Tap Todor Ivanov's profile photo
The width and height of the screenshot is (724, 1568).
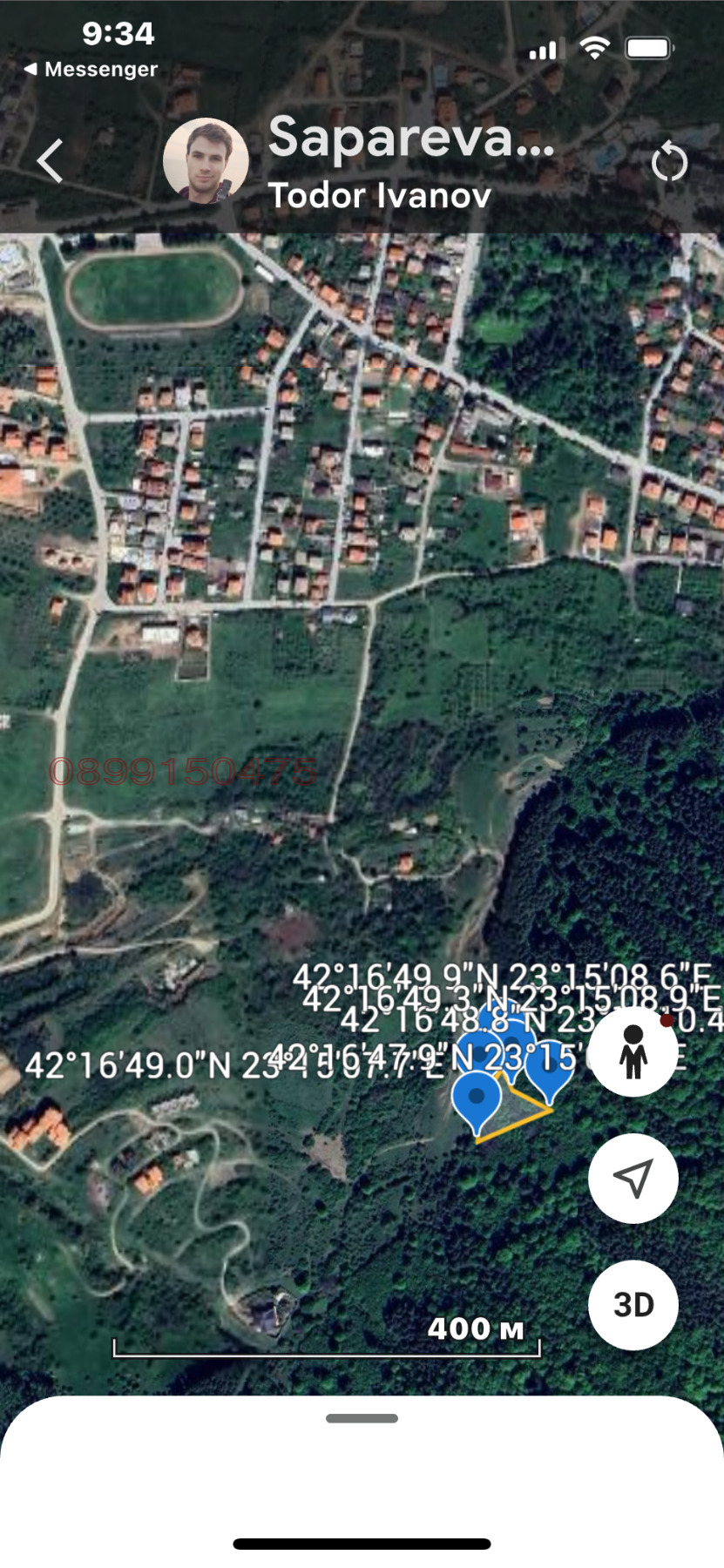[206, 160]
